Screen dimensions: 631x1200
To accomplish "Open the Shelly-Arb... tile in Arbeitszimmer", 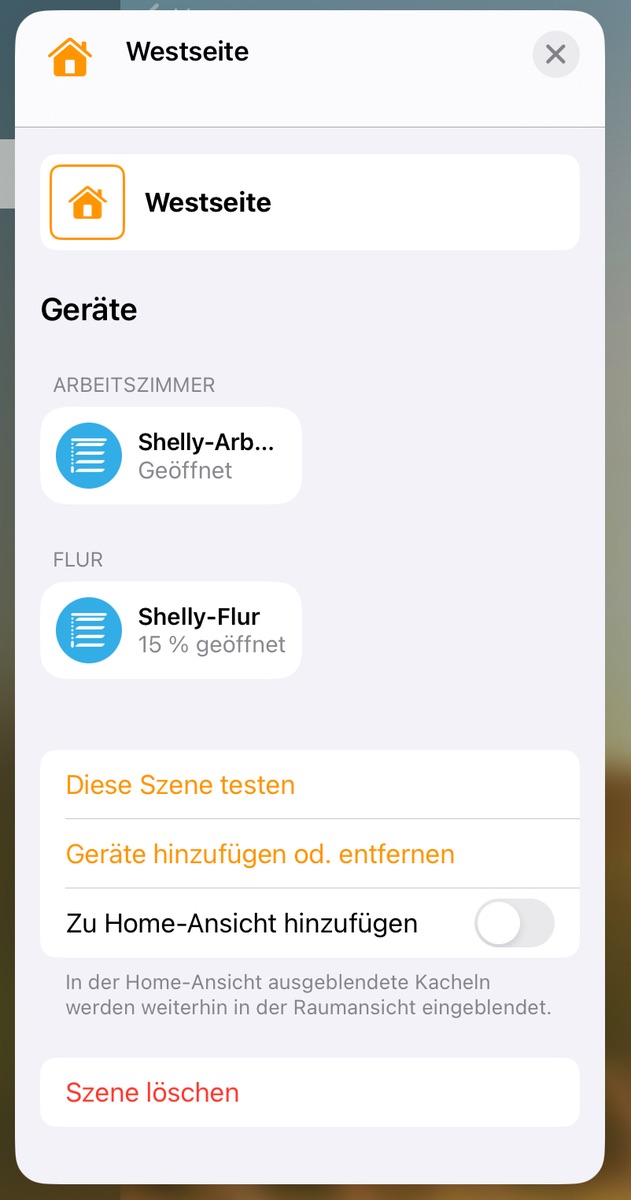I will pos(170,455).
